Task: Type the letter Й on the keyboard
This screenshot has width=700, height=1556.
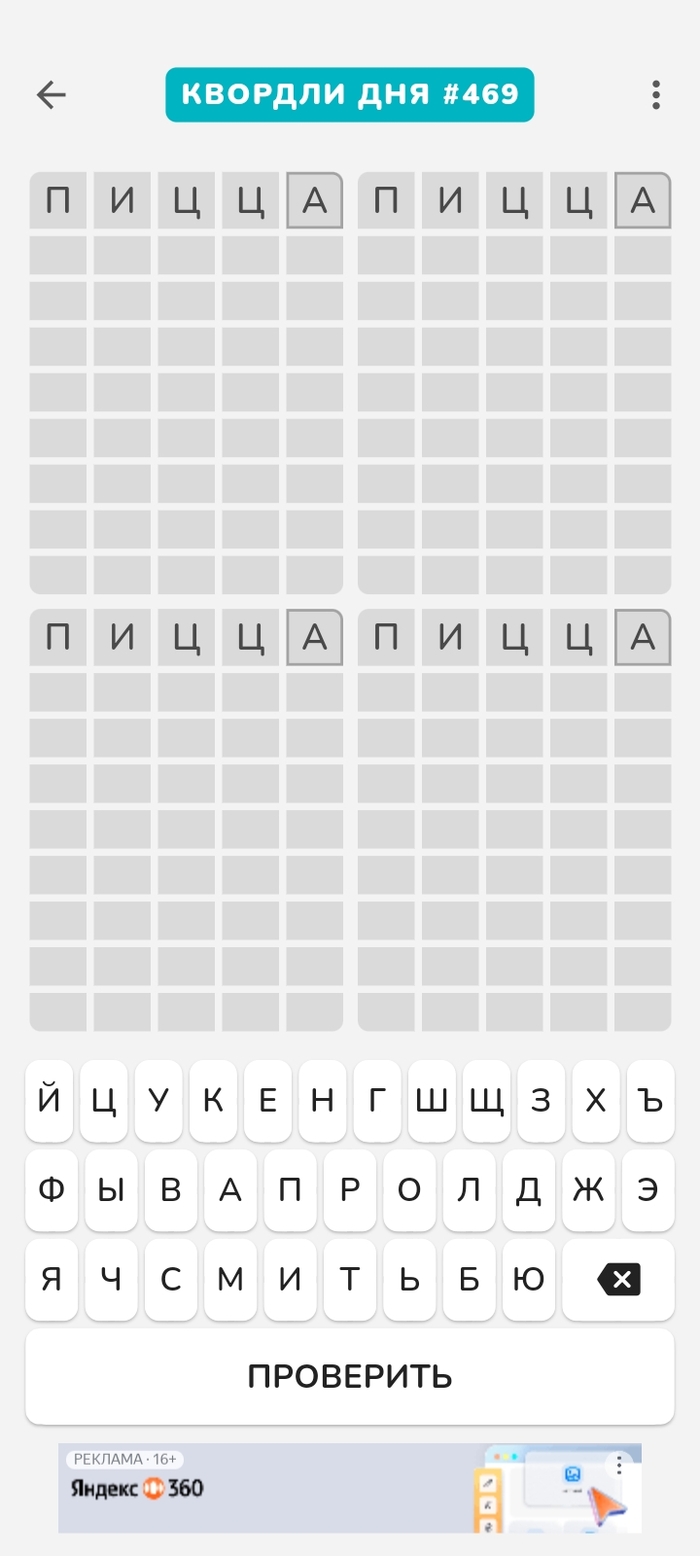Action: pos(49,1101)
